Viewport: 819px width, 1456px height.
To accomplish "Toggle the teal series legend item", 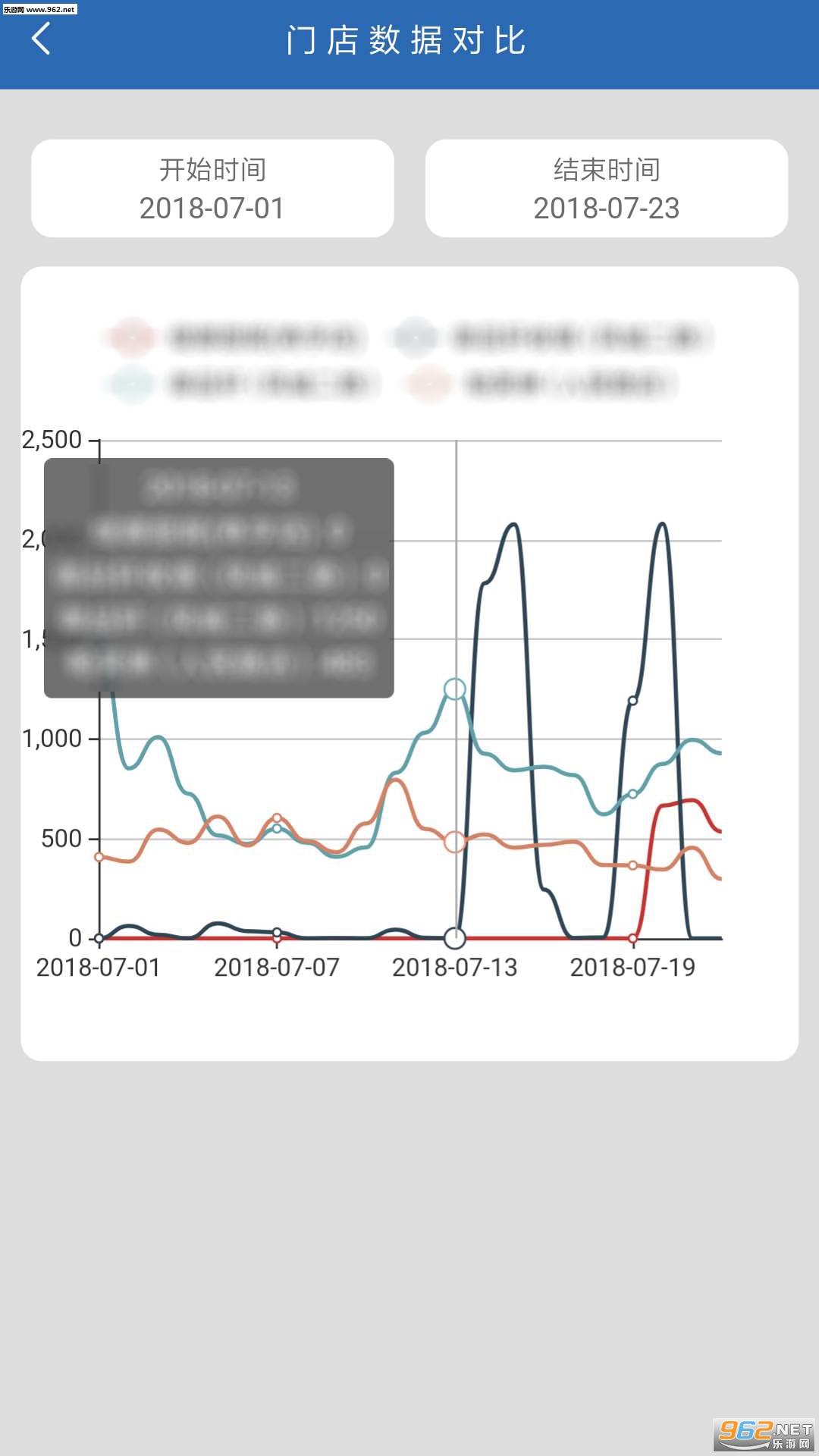I will [242, 384].
